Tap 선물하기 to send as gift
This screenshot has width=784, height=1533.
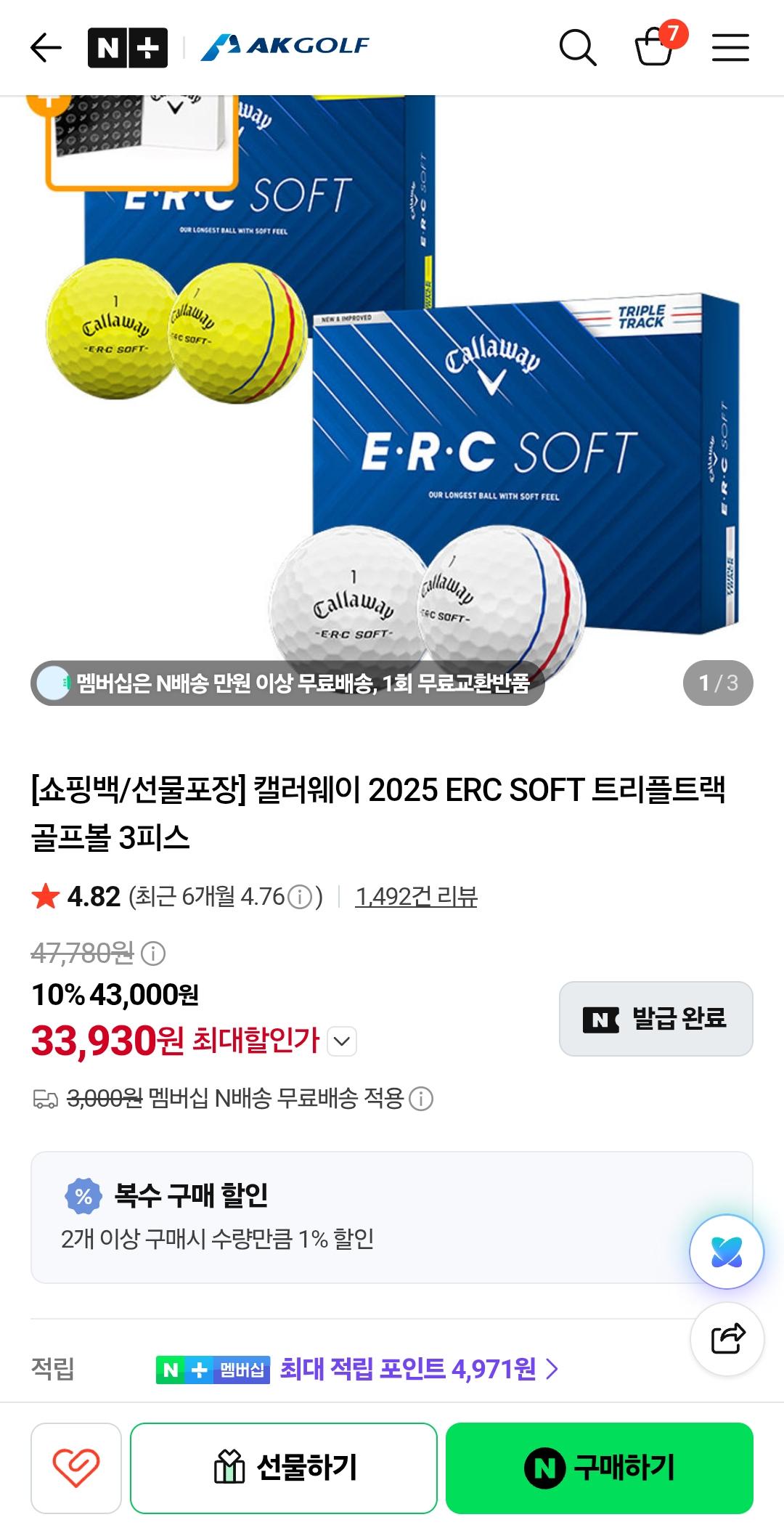pos(284,1468)
